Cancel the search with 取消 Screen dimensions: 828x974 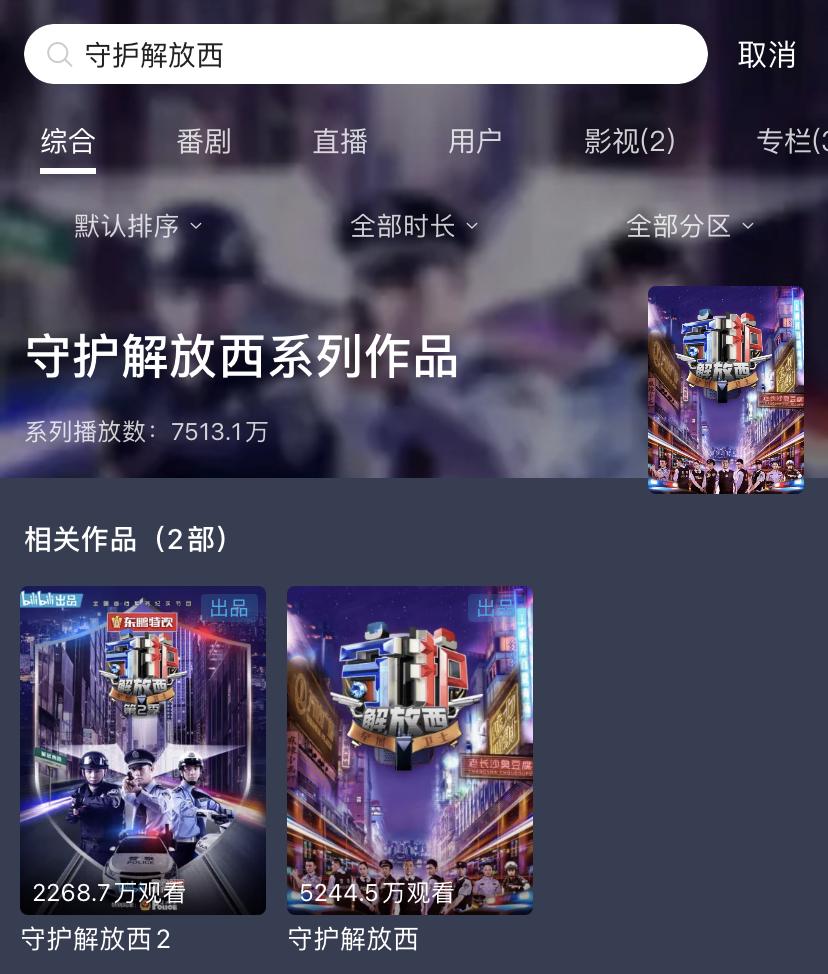point(766,55)
